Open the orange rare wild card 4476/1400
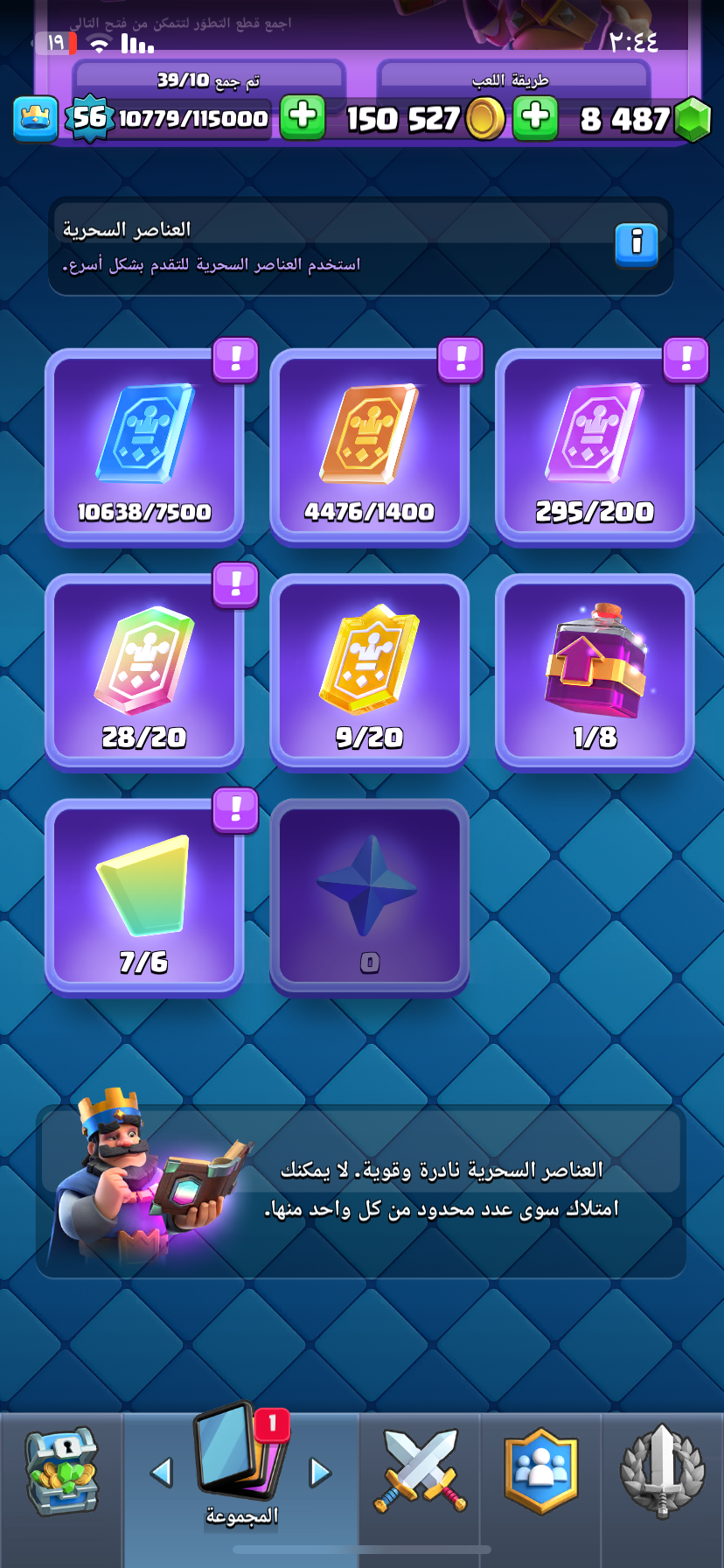This screenshot has height=1568, width=724. [369, 446]
